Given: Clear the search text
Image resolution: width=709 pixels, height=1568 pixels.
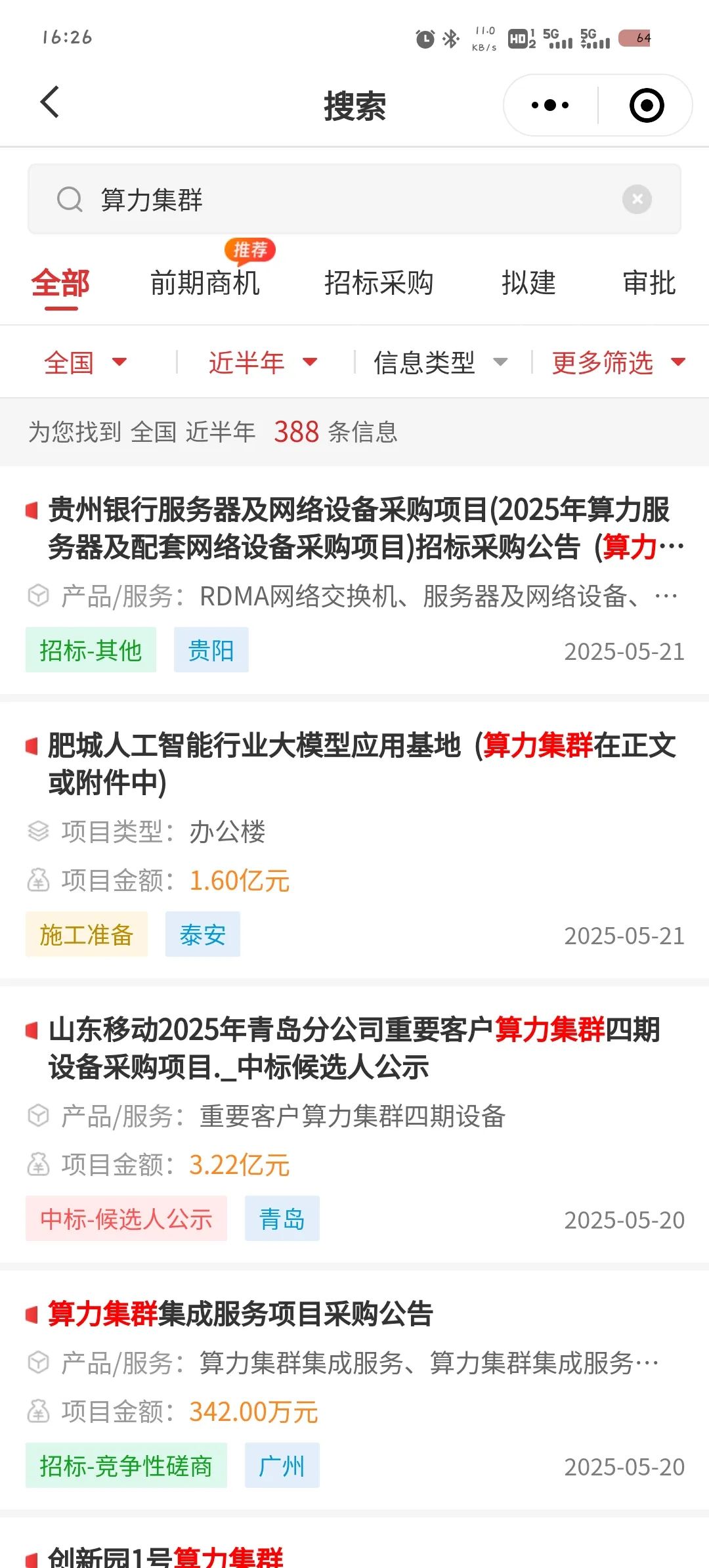Looking at the screenshot, I should tap(637, 199).
